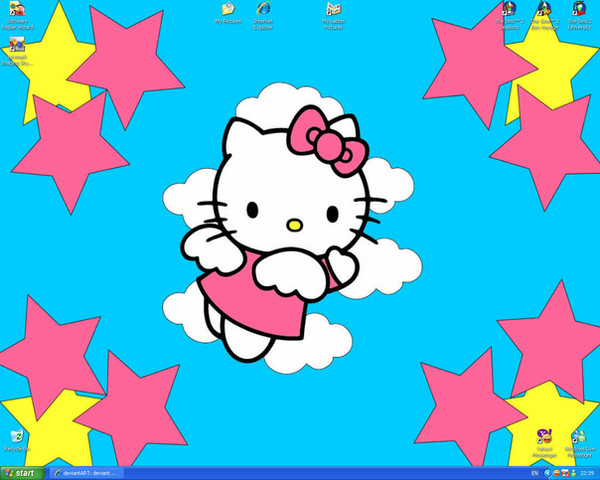Open the Start menu

click(21, 472)
